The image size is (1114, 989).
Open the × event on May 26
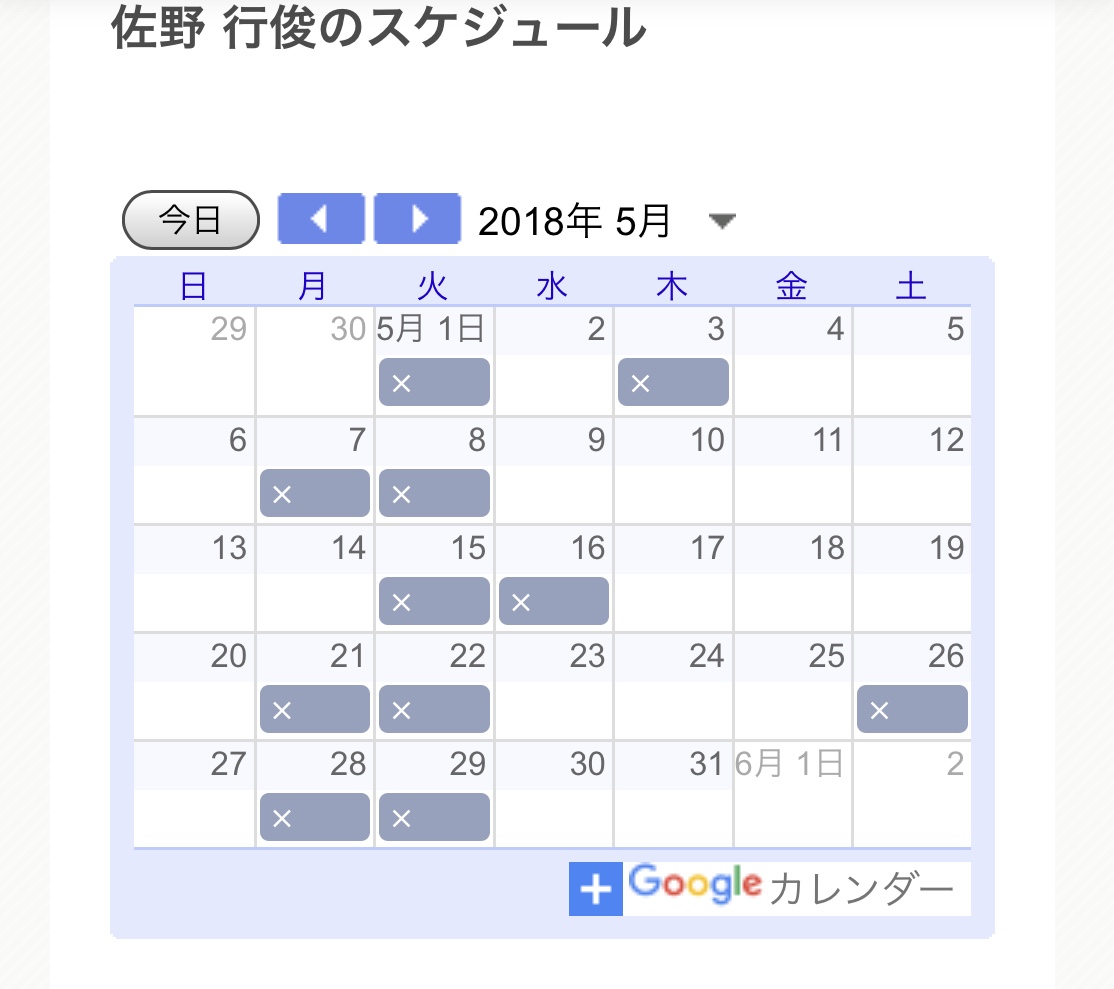[912, 710]
